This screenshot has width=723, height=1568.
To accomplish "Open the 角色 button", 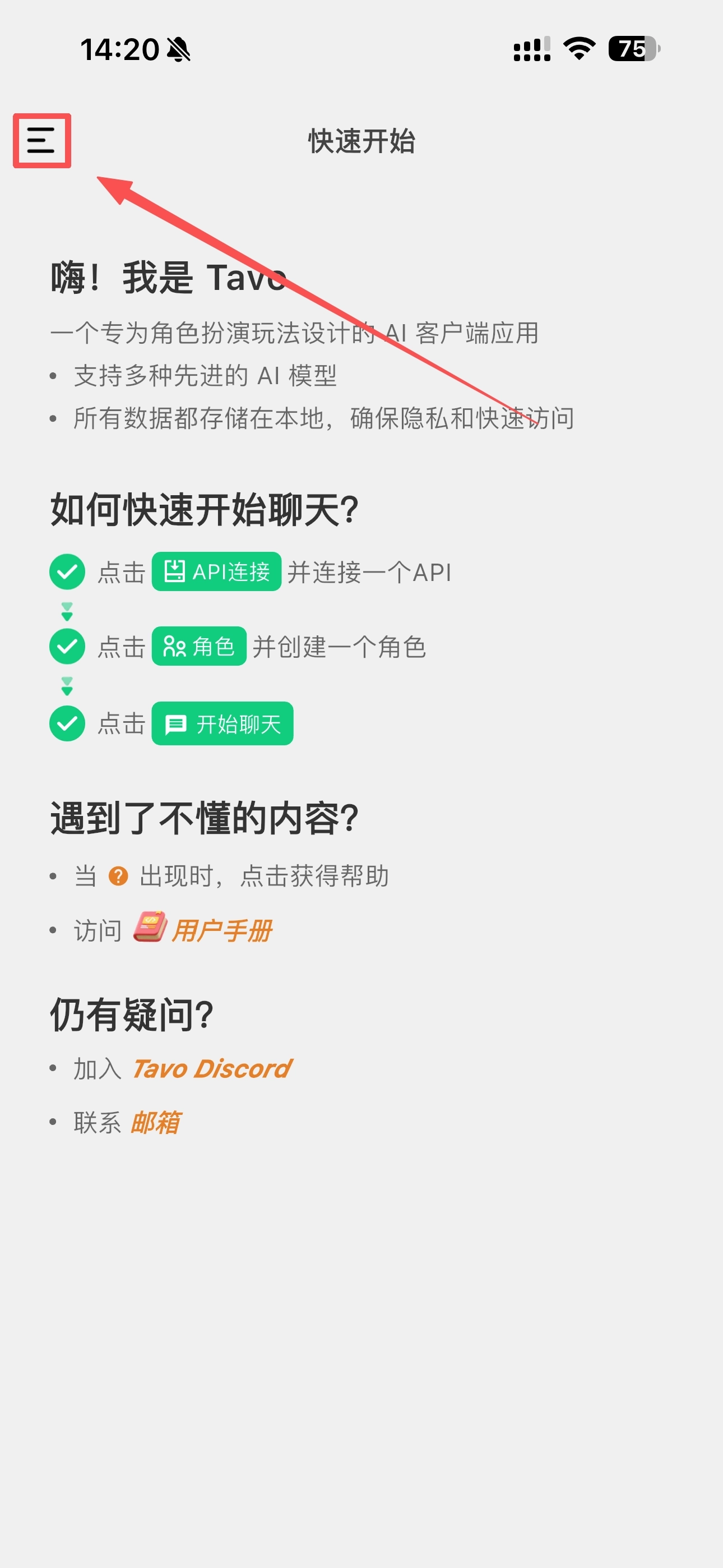I will pyautogui.click(x=198, y=646).
